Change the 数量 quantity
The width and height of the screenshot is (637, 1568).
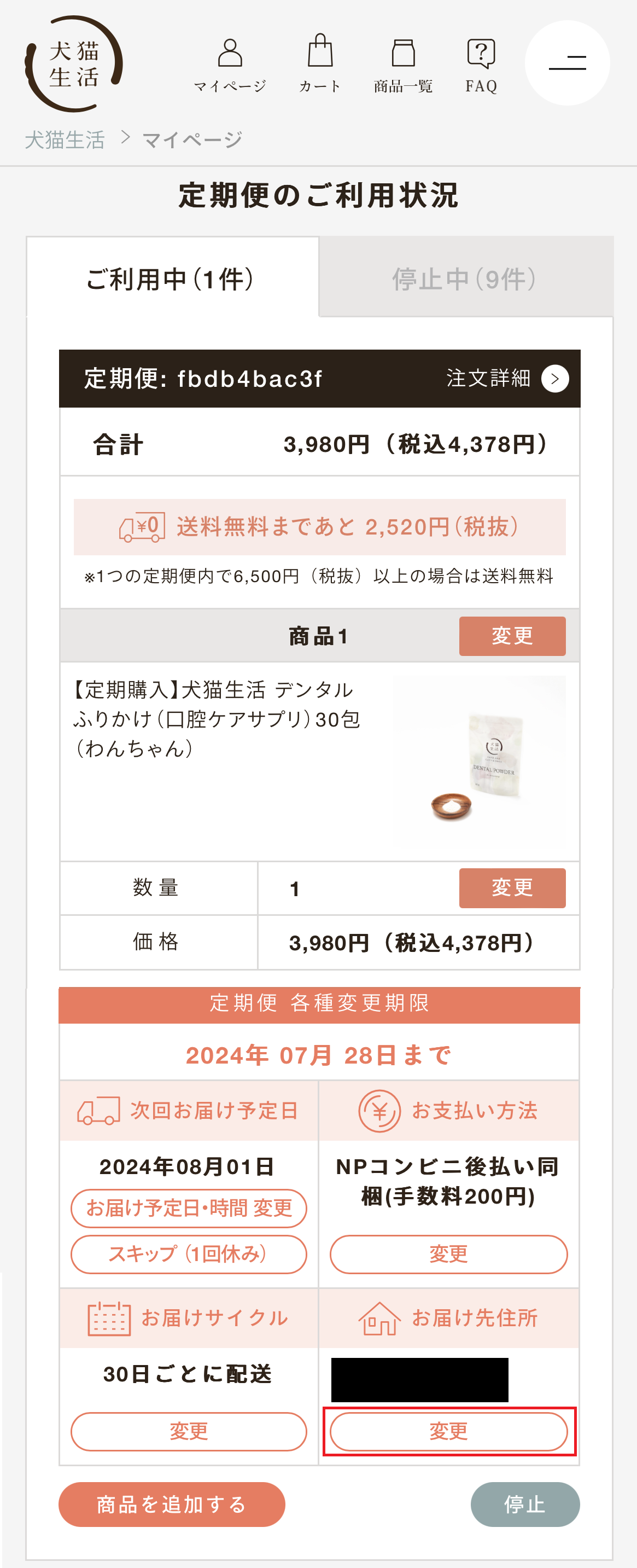tap(512, 887)
